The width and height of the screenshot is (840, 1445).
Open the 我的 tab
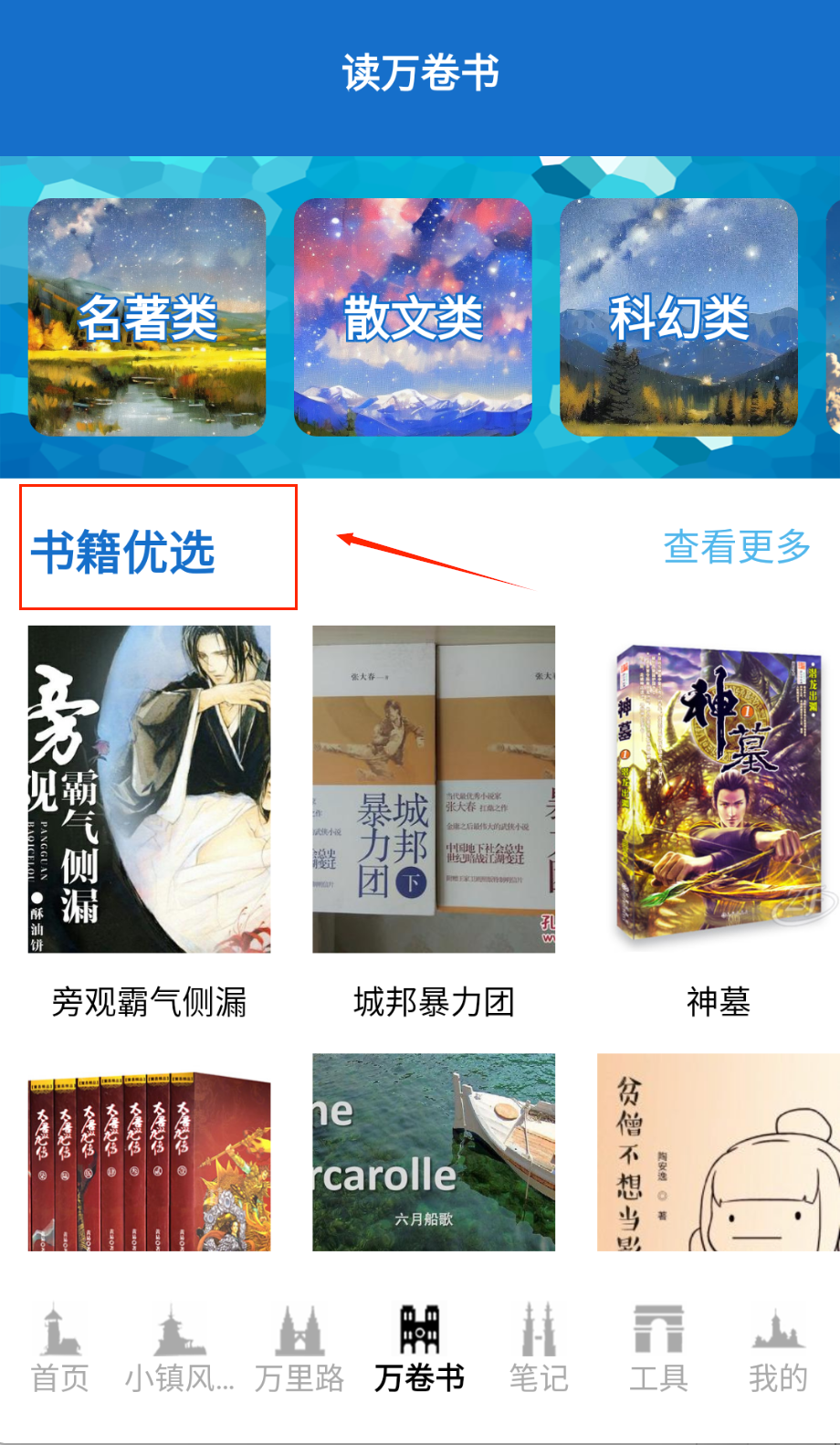click(x=778, y=1348)
